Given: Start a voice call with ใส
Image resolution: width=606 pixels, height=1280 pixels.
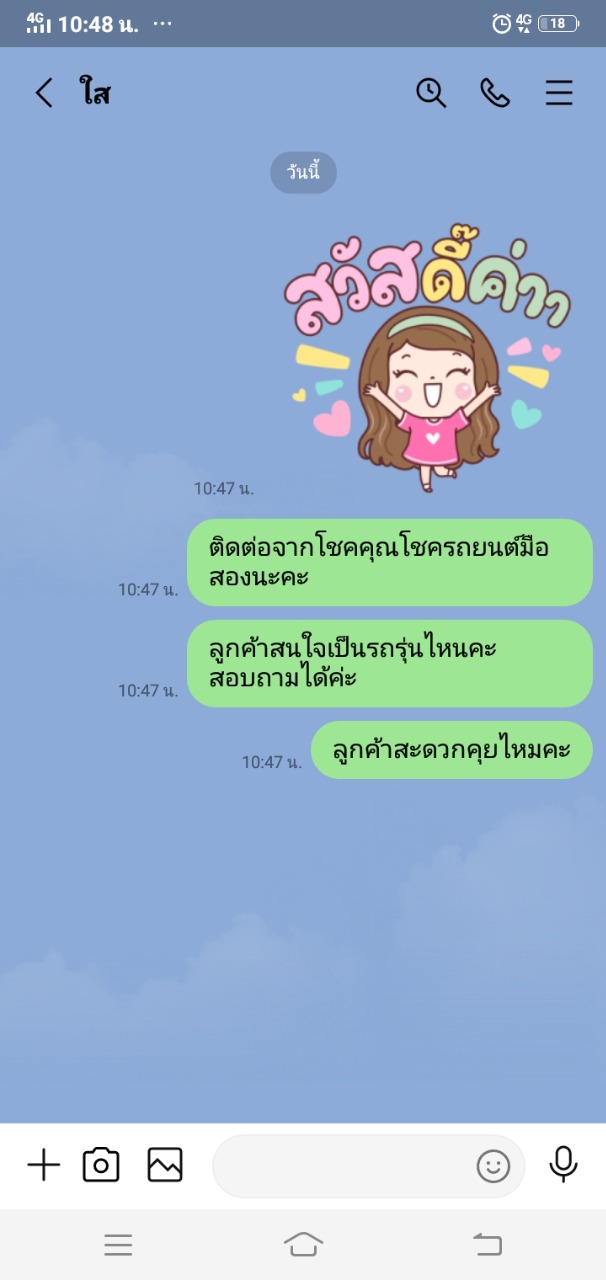Looking at the screenshot, I should (495, 93).
